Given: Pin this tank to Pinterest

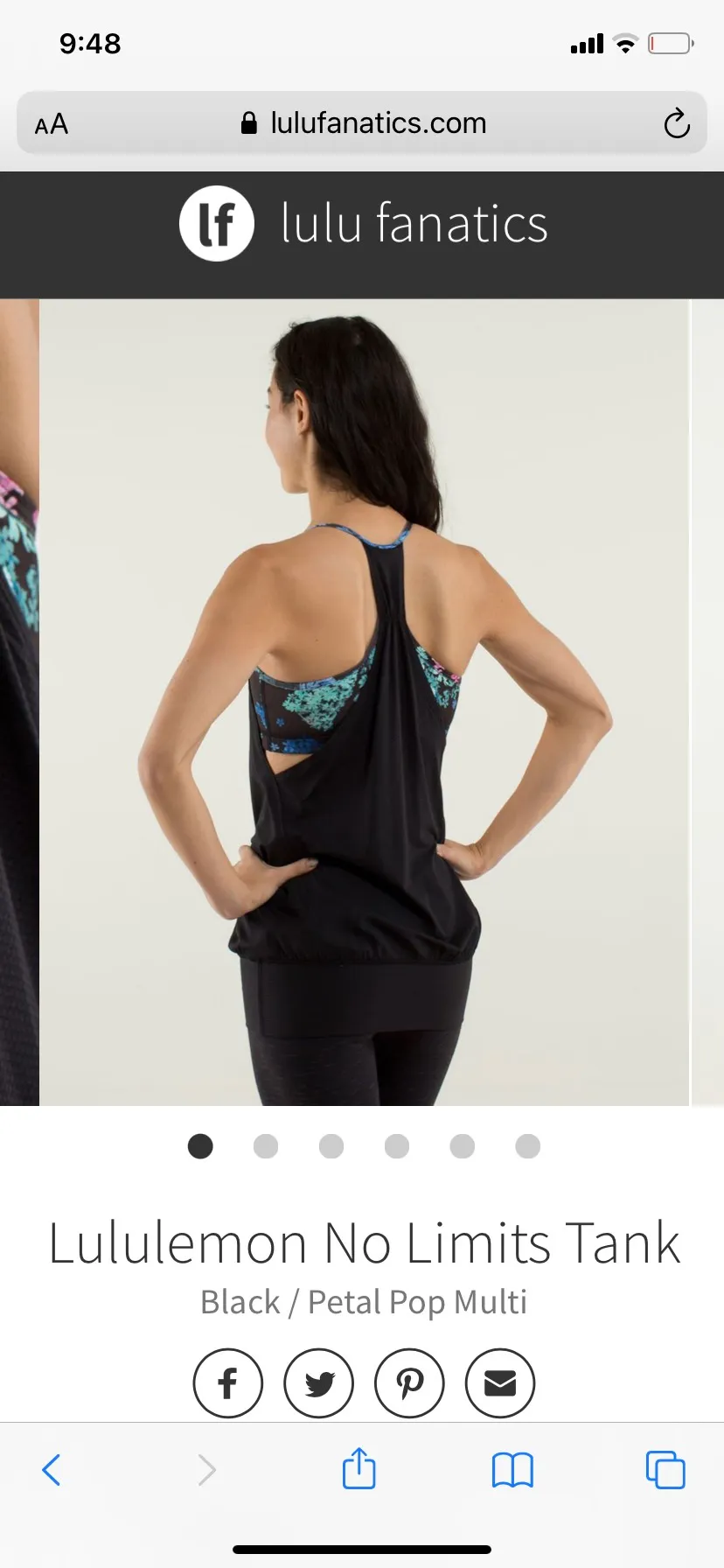Looking at the screenshot, I should (409, 1383).
